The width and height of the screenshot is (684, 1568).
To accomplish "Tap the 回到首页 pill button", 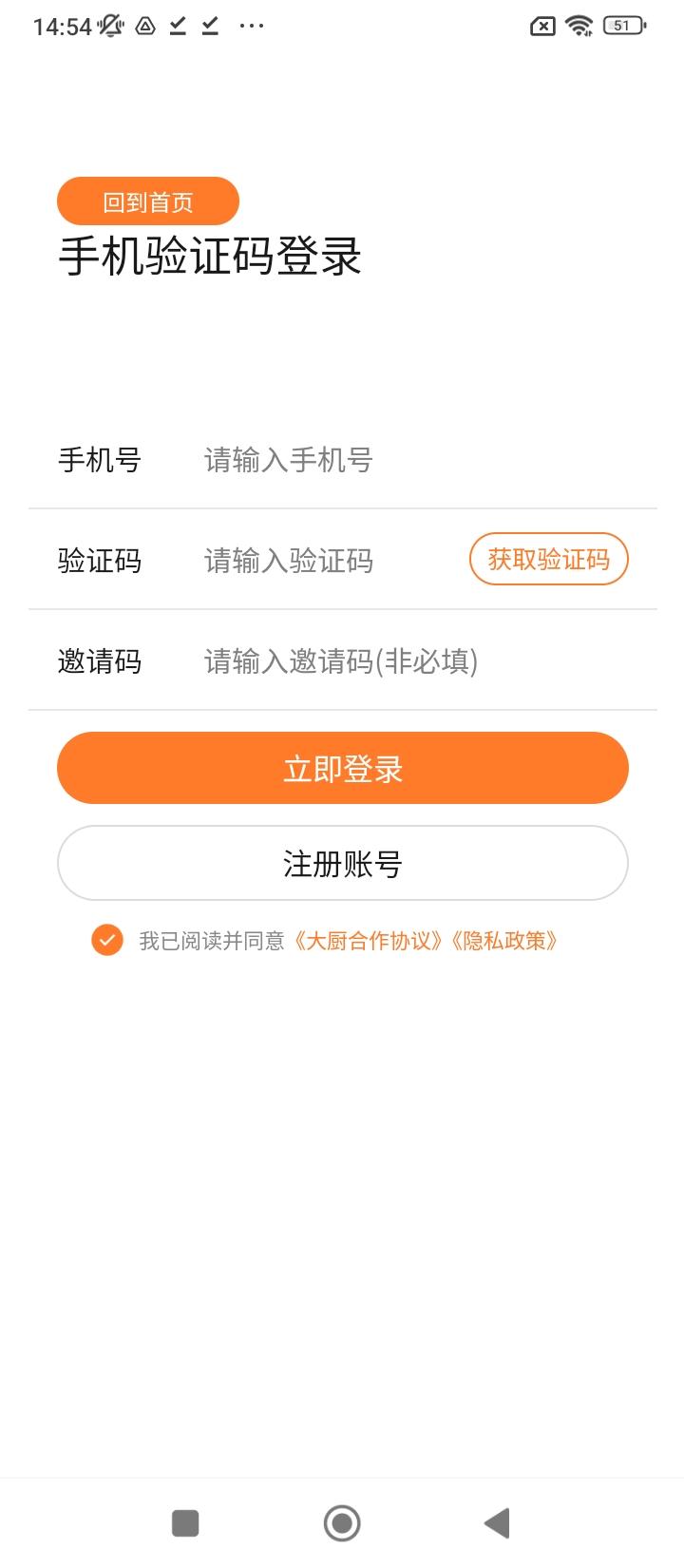I will tap(148, 201).
